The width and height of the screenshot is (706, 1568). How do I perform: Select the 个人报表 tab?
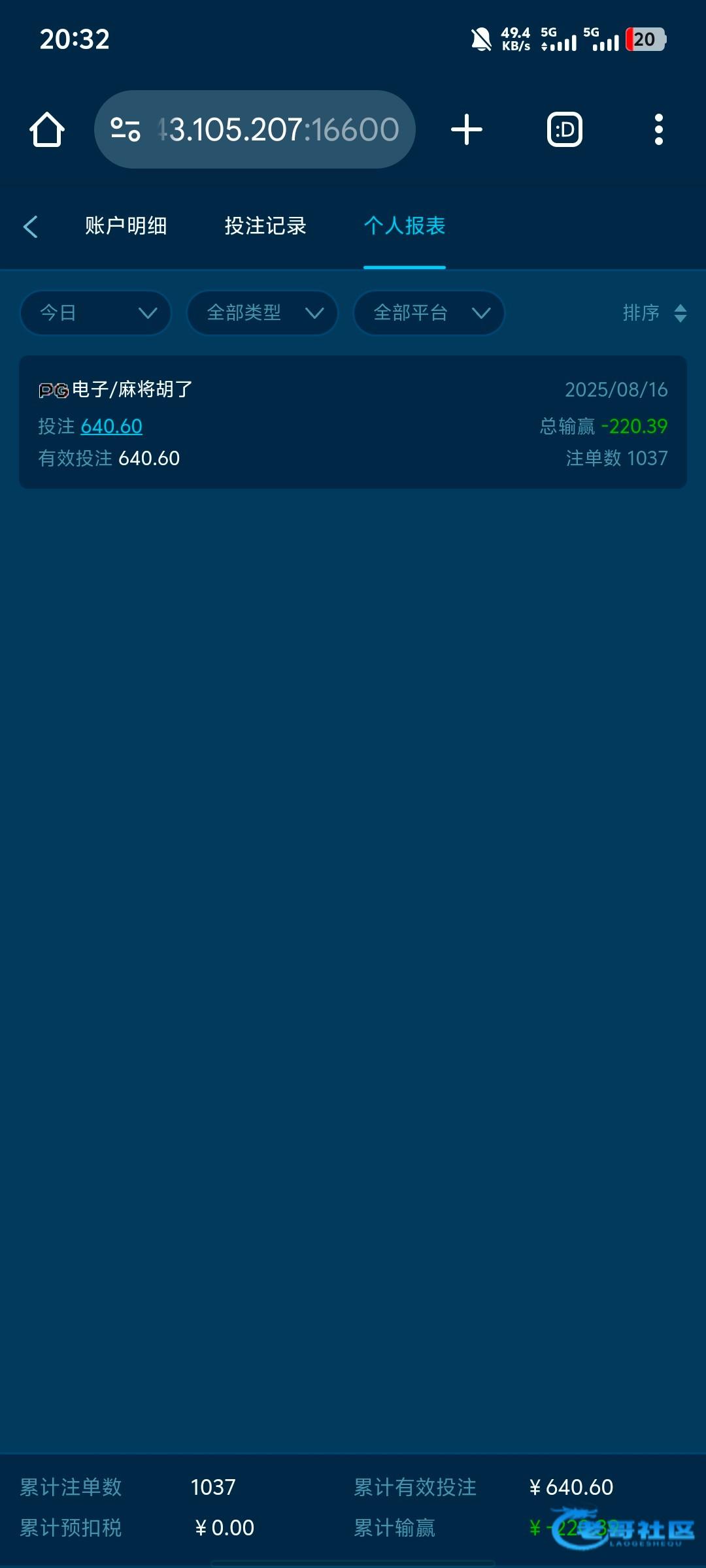[405, 226]
